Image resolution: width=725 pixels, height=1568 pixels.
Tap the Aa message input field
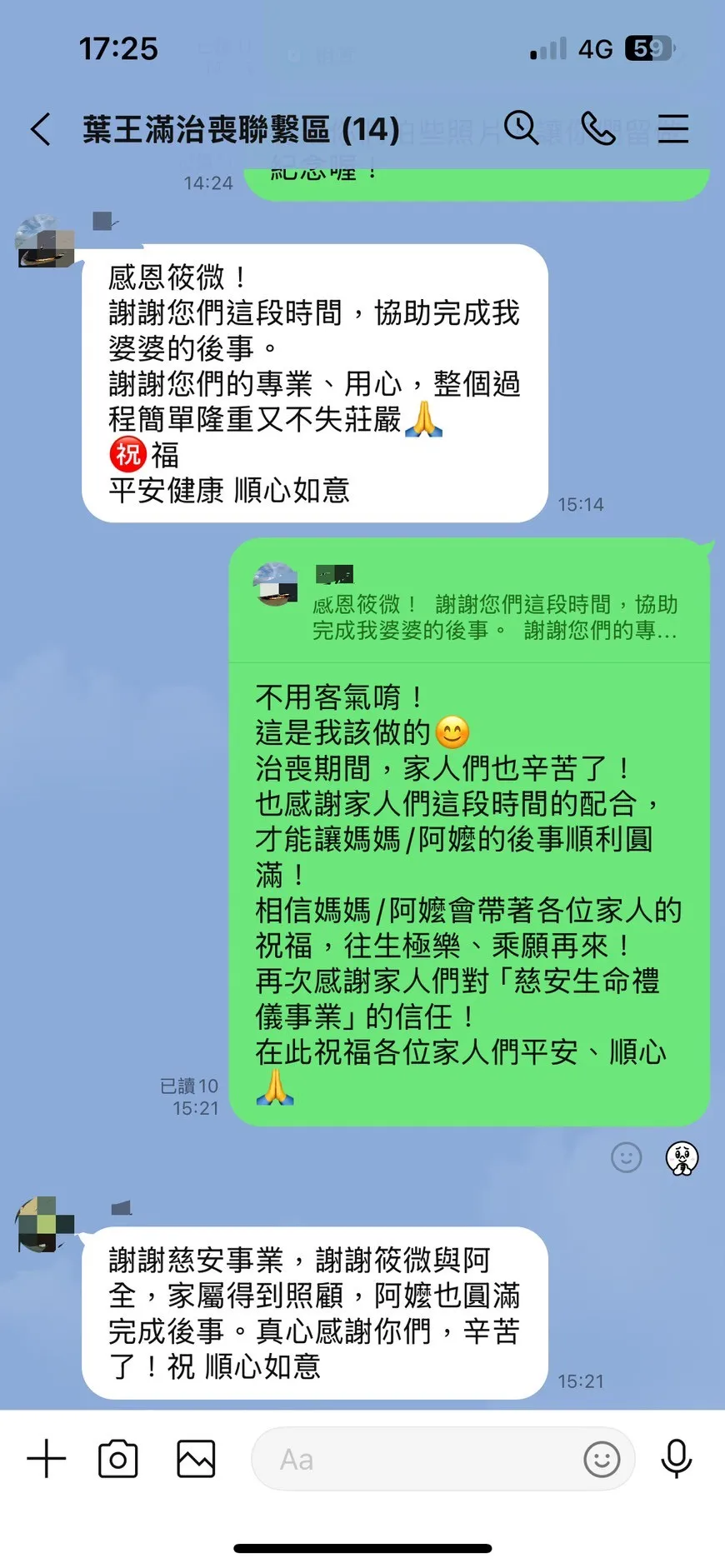click(x=417, y=1459)
